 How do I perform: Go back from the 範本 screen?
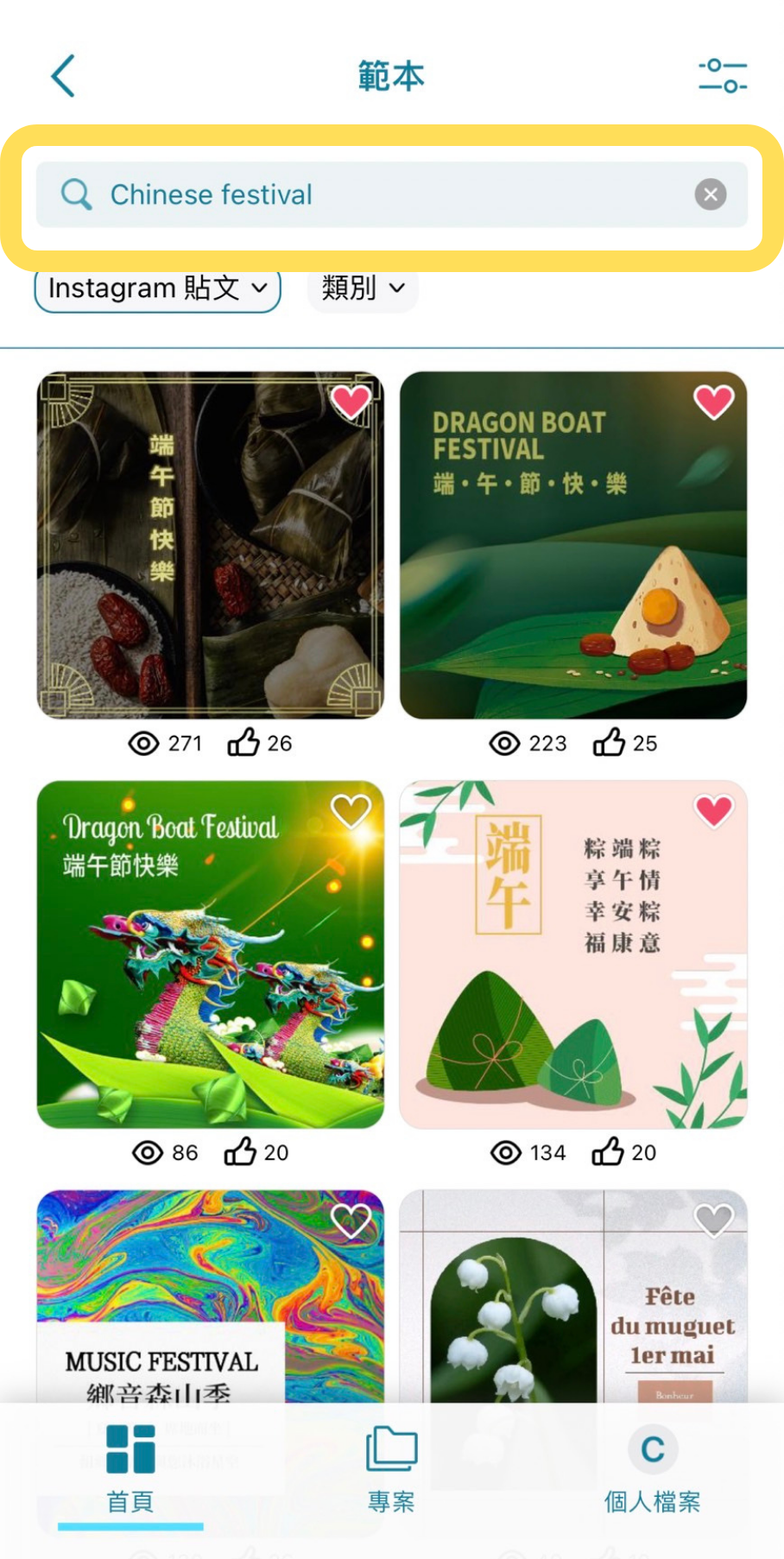click(x=64, y=76)
